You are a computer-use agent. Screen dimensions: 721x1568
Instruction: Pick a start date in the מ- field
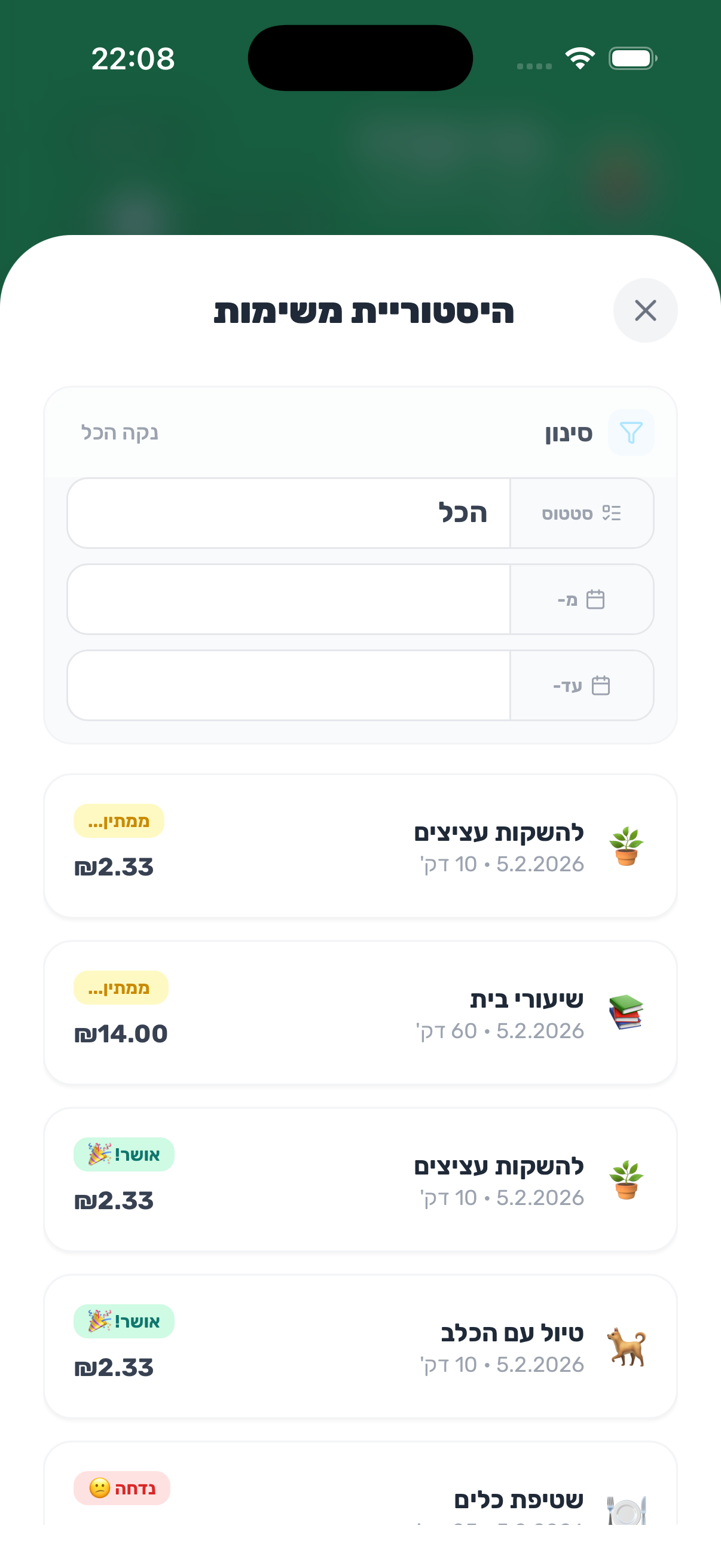coord(288,600)
